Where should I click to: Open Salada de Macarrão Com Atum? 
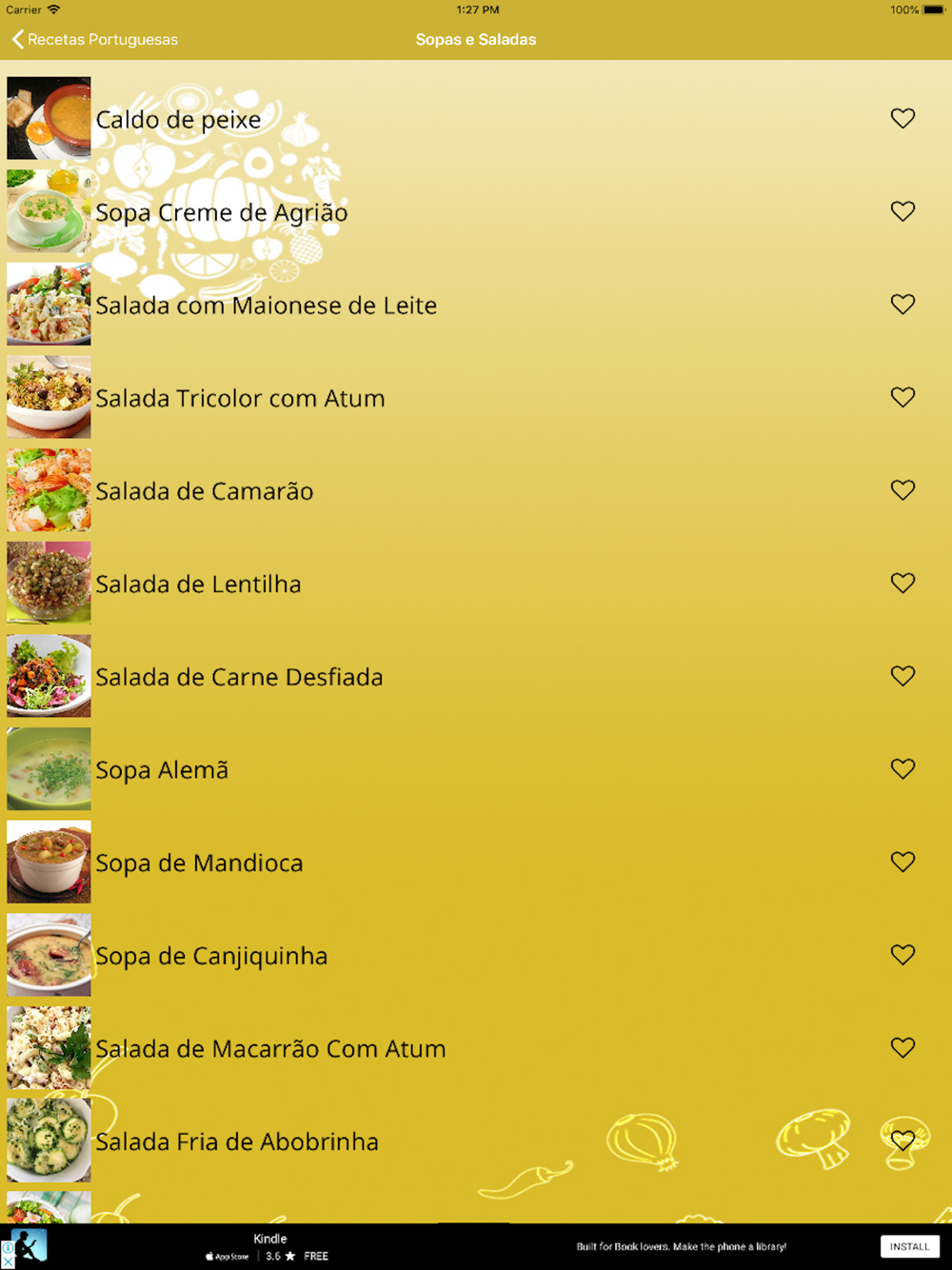(270, 1048)
